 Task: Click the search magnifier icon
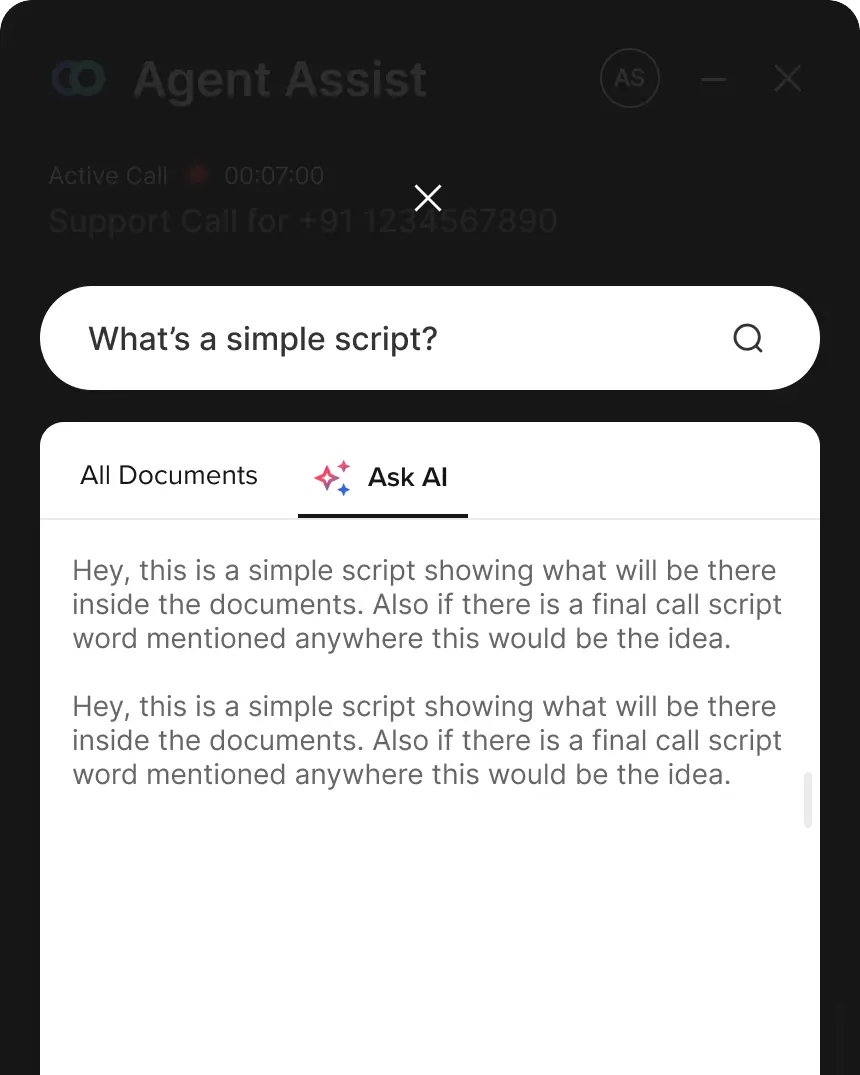coord(747,338)
